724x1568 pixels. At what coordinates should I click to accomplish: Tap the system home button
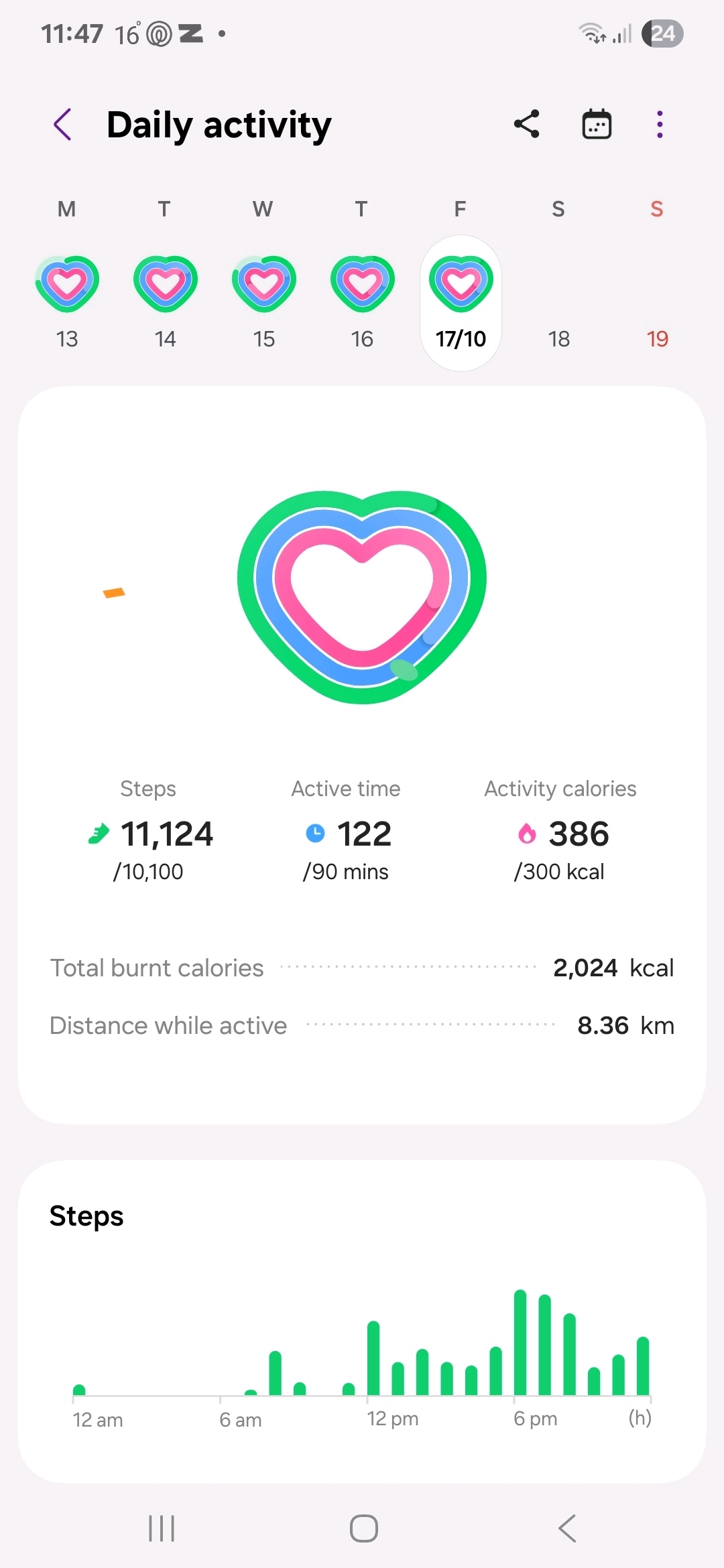363,1528
